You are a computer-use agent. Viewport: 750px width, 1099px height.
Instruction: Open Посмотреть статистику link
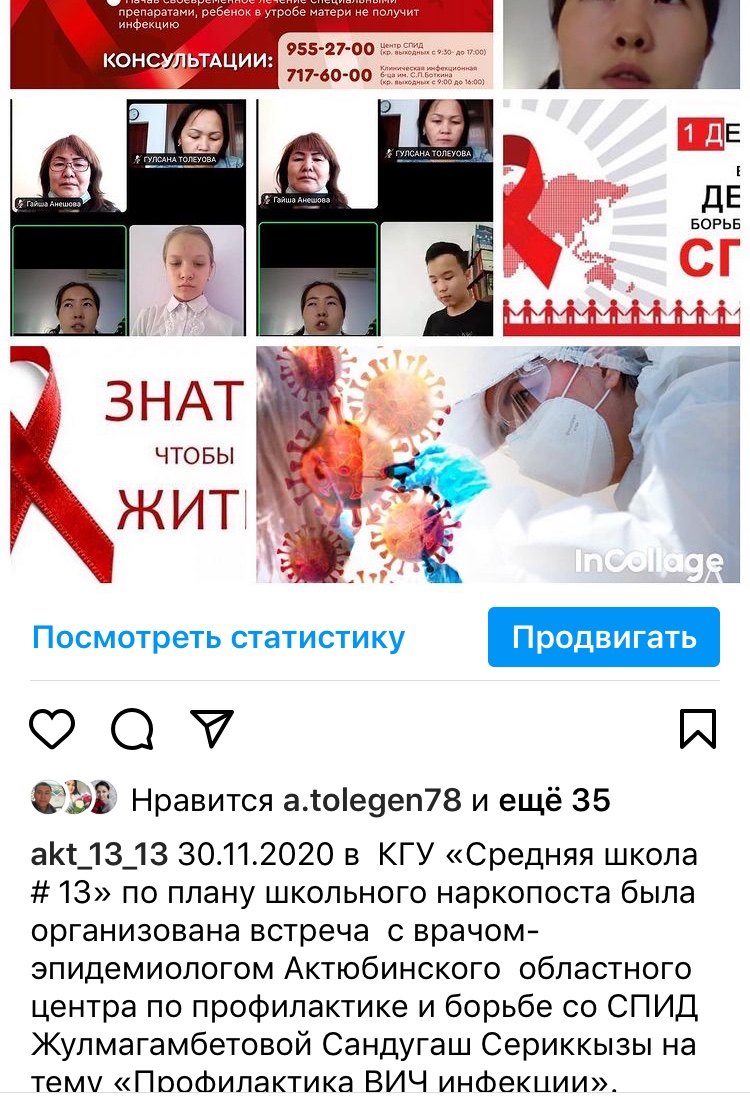click(x=218, y=638)
